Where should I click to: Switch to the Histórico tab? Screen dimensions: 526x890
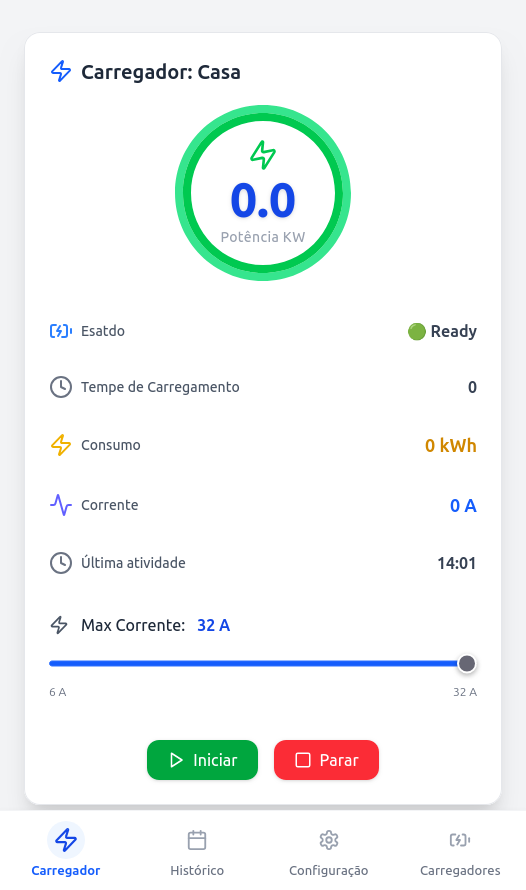coord(197,850)
